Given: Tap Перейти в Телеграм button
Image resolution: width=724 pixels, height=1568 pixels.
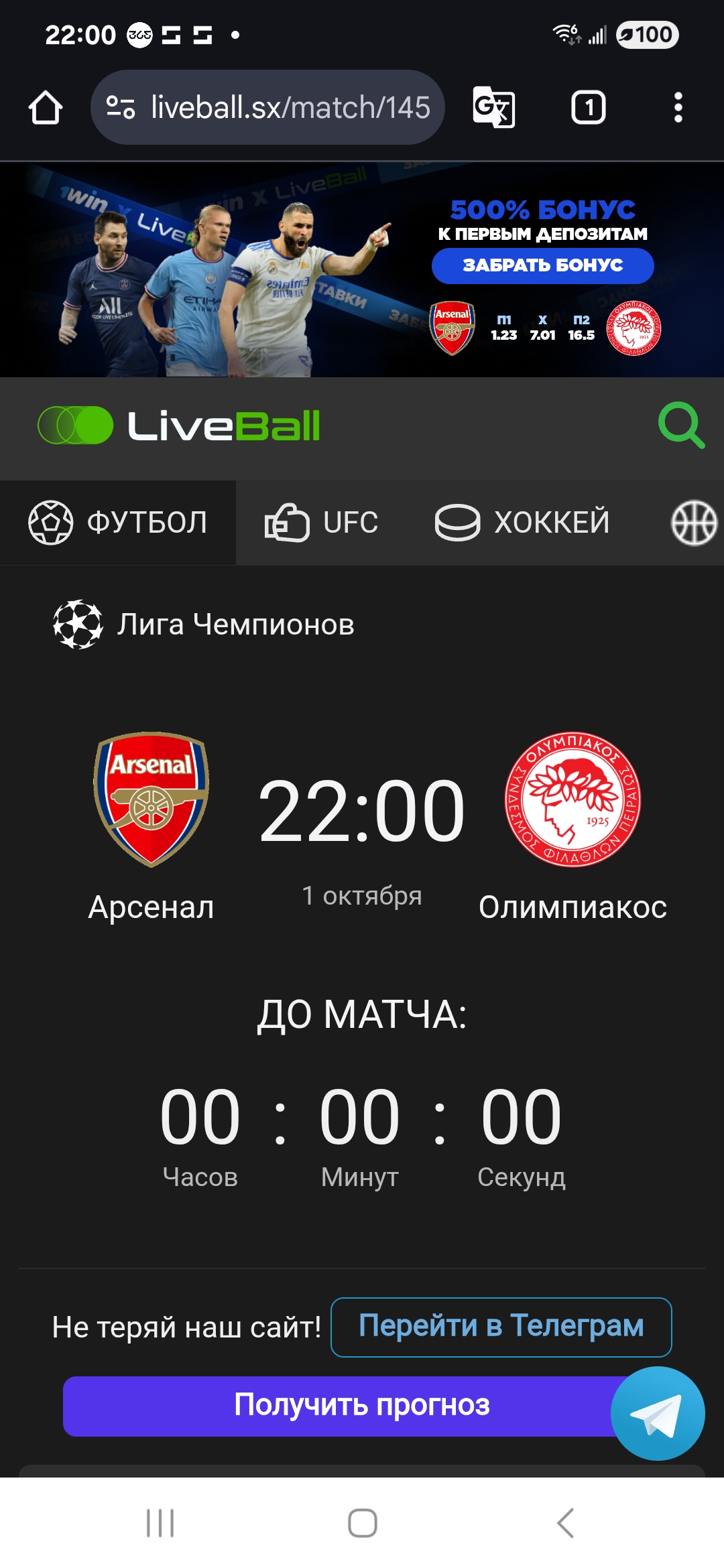Looking at the screenshot, I should point(501,1327).
